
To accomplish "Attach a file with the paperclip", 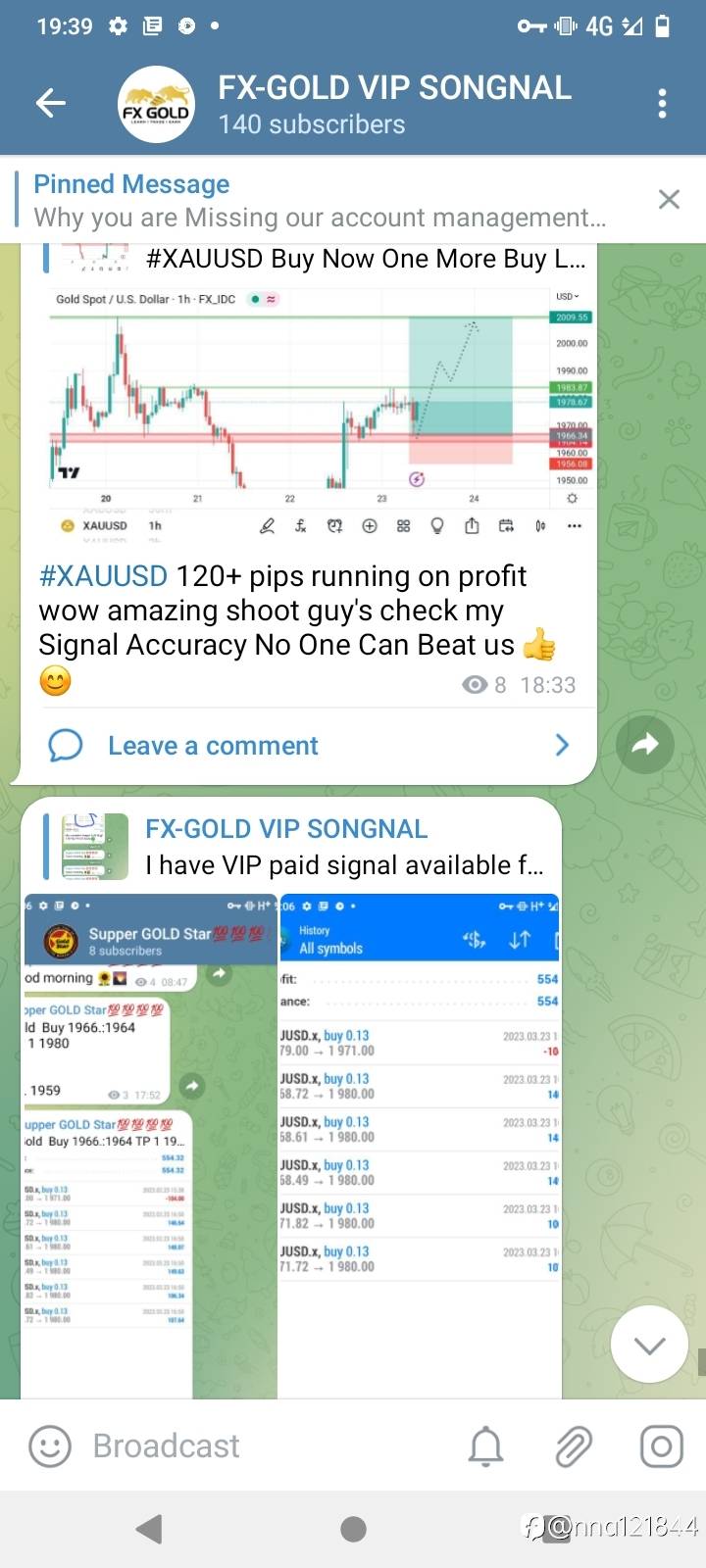I will coord(574,1446).
